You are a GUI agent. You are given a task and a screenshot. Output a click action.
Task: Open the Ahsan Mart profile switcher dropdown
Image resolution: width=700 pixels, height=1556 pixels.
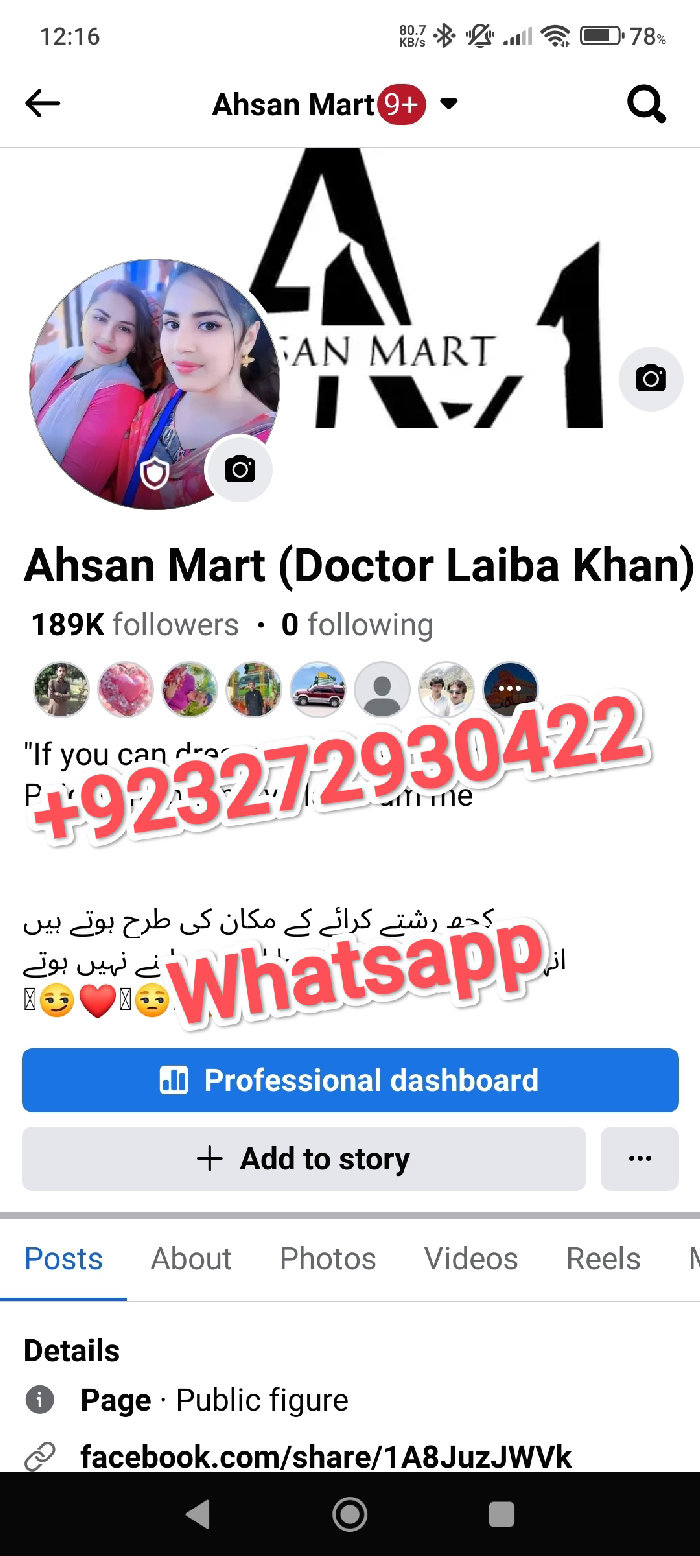tap(448, 103)
